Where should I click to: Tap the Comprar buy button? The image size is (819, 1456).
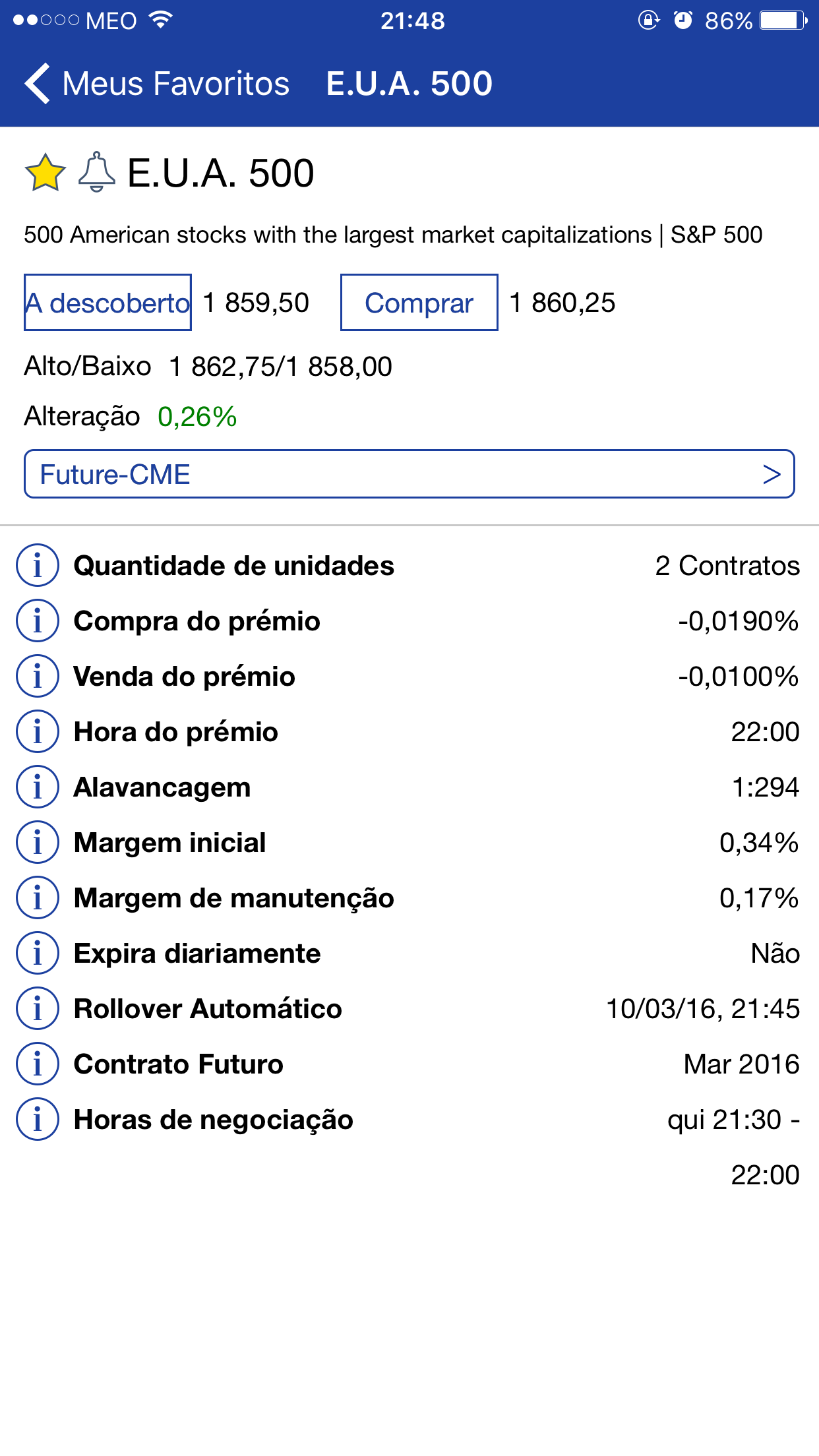tap(419, 303)
